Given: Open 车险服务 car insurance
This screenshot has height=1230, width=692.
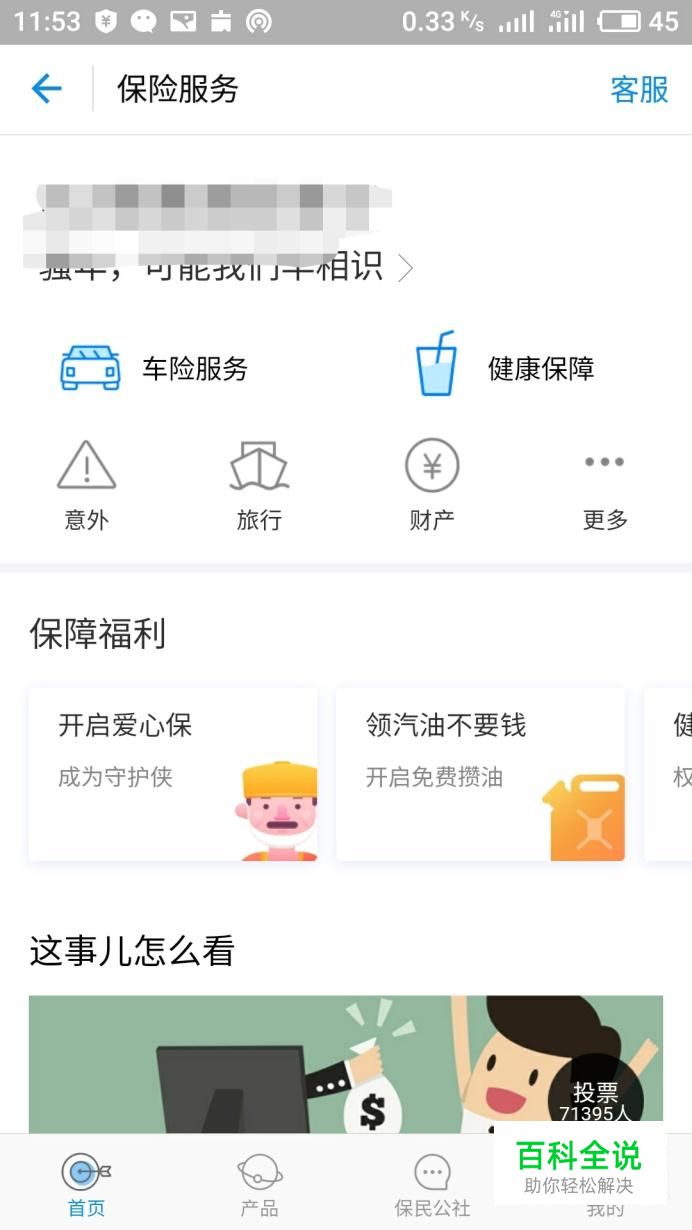Looking at the screenshot, I should point(155,369).
